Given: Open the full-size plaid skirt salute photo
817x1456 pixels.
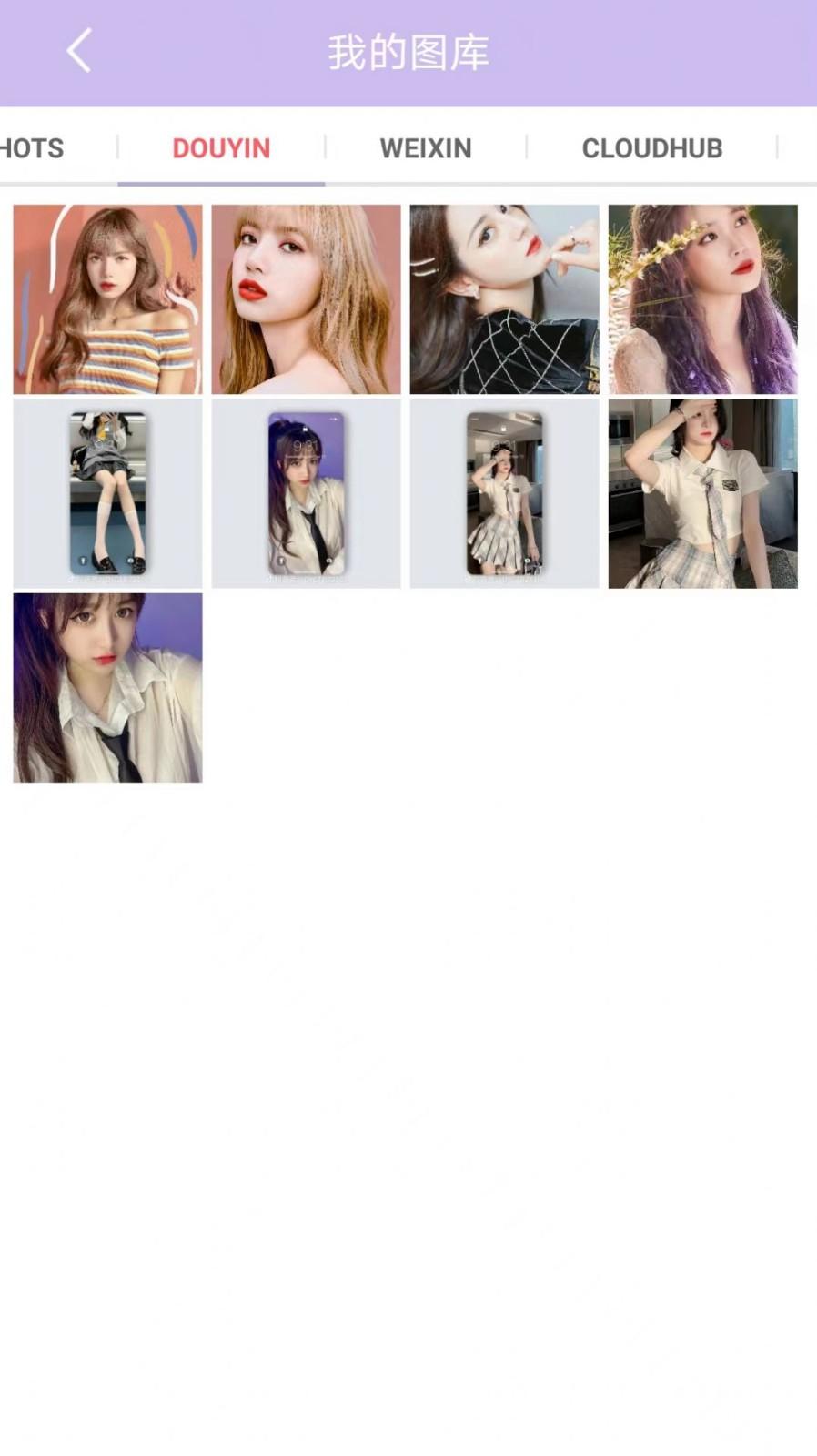Looking at the screenshot, I should 702,493.
